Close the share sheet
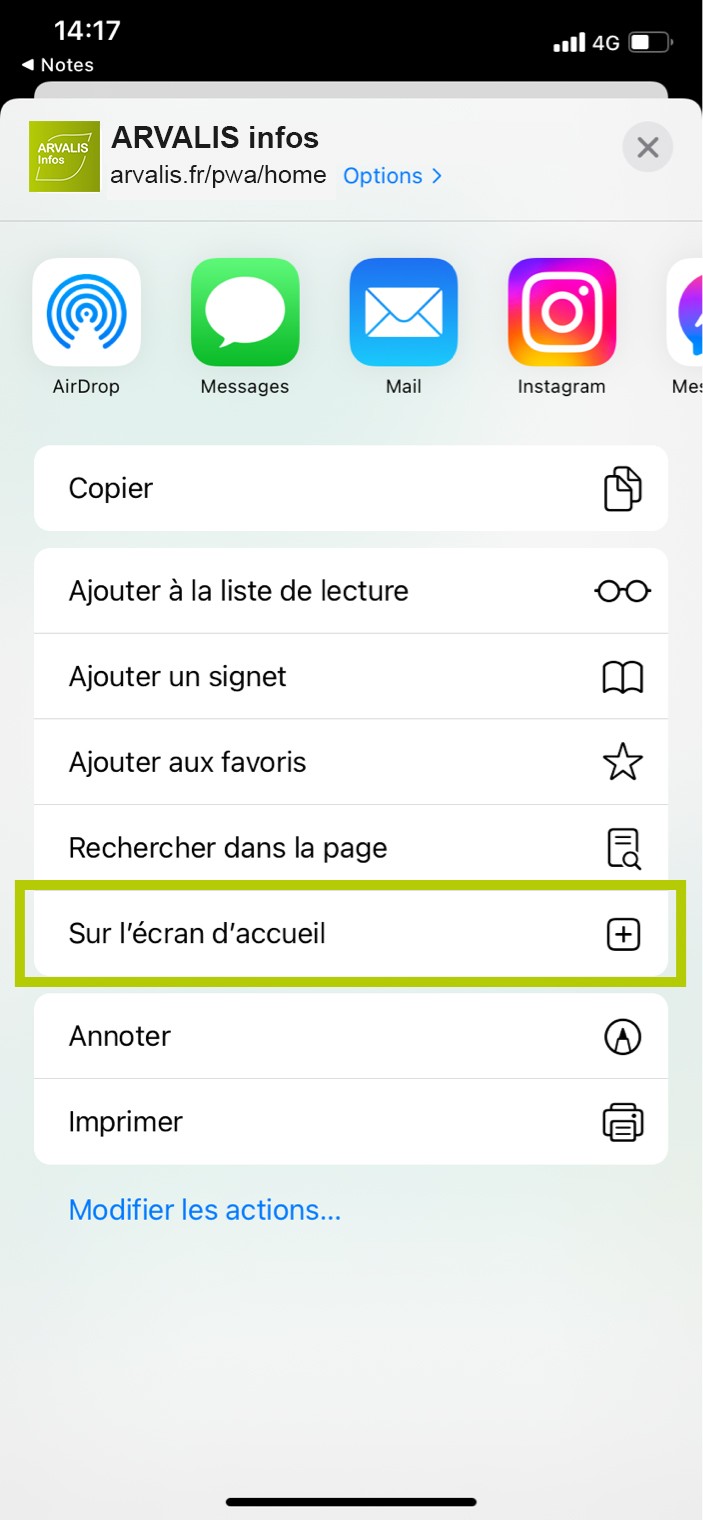The image size is (703, 1520). point(647,148)
